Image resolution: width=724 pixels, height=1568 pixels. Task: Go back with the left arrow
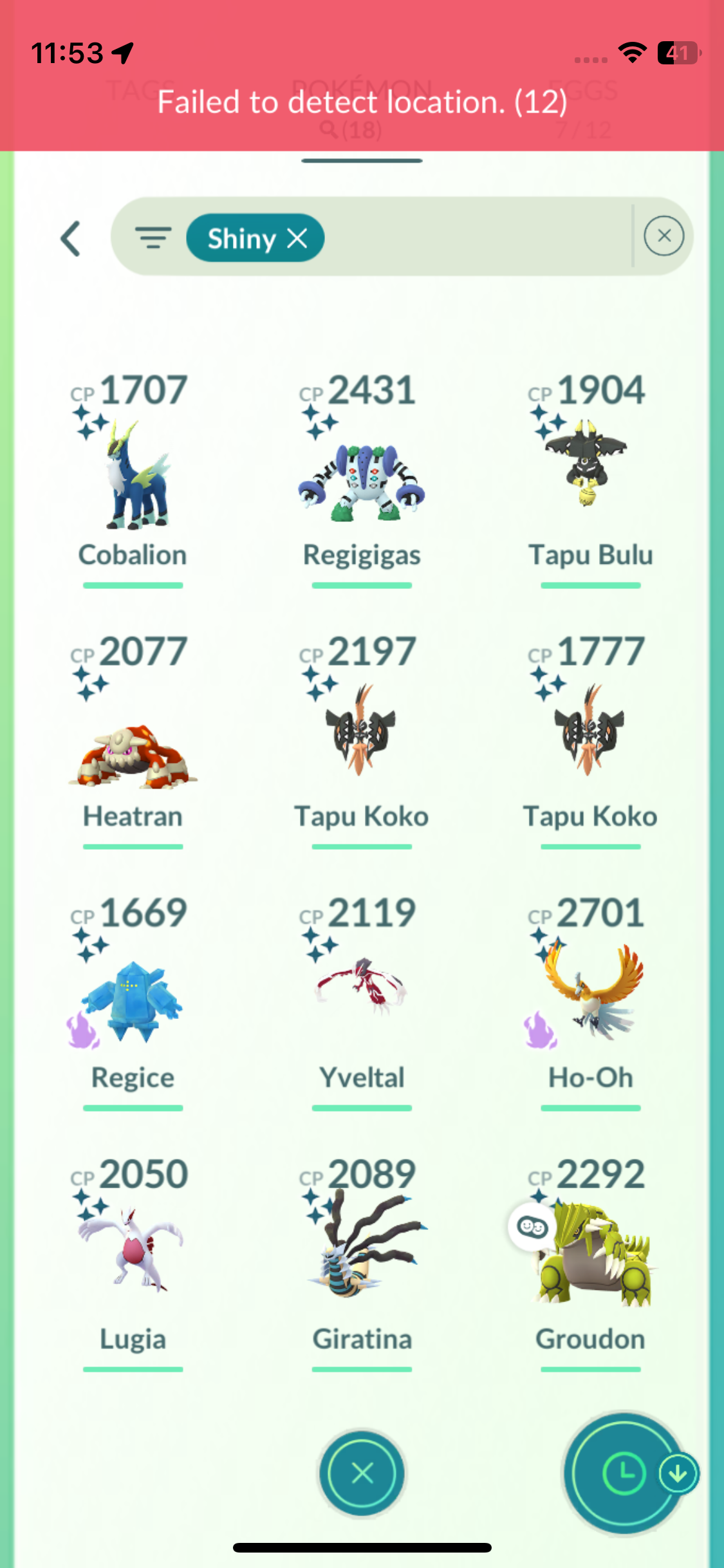71,239
